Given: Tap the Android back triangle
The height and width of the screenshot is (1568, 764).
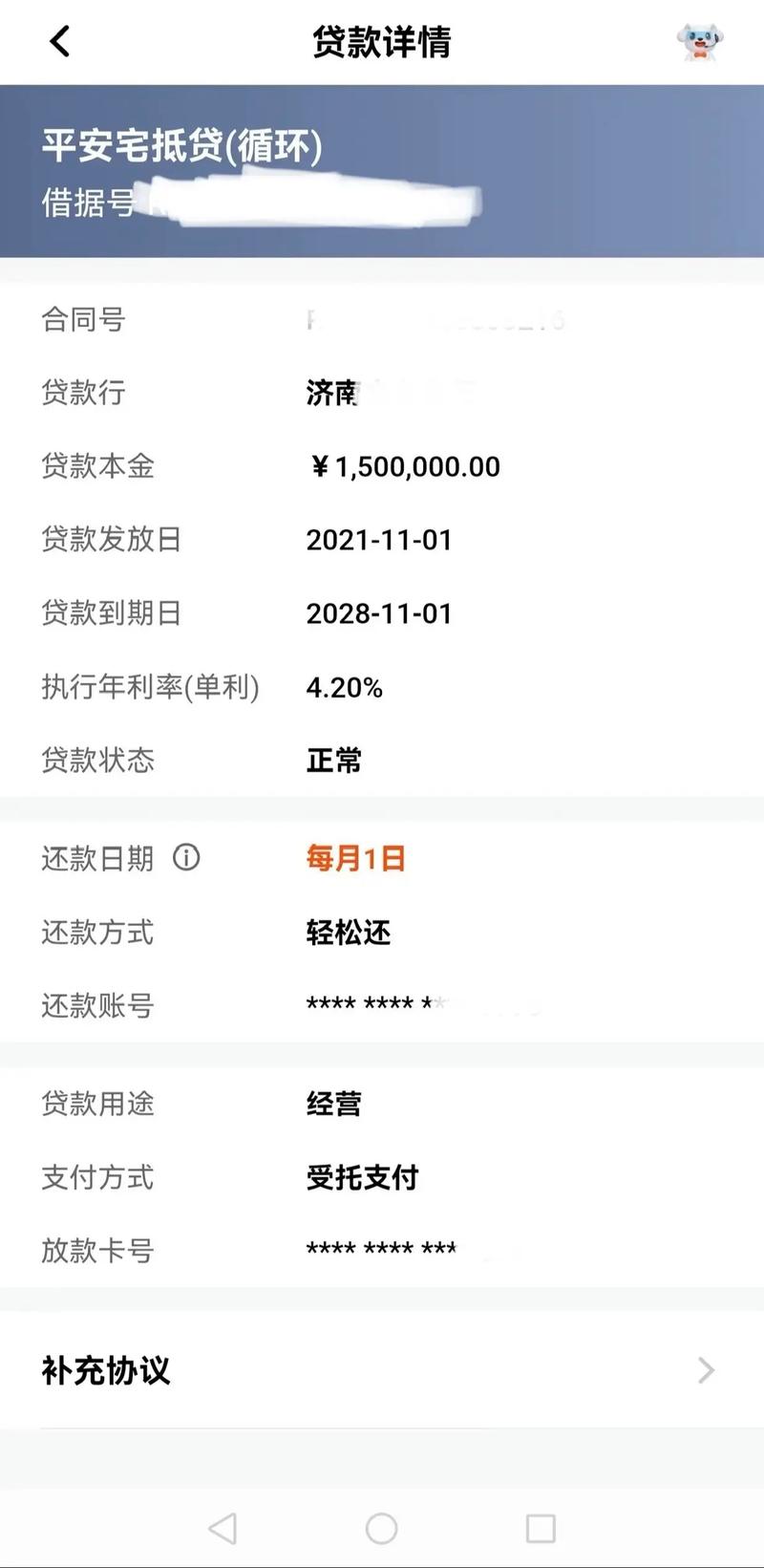Looking at the screenshot, I should [x=223, y=1526].
